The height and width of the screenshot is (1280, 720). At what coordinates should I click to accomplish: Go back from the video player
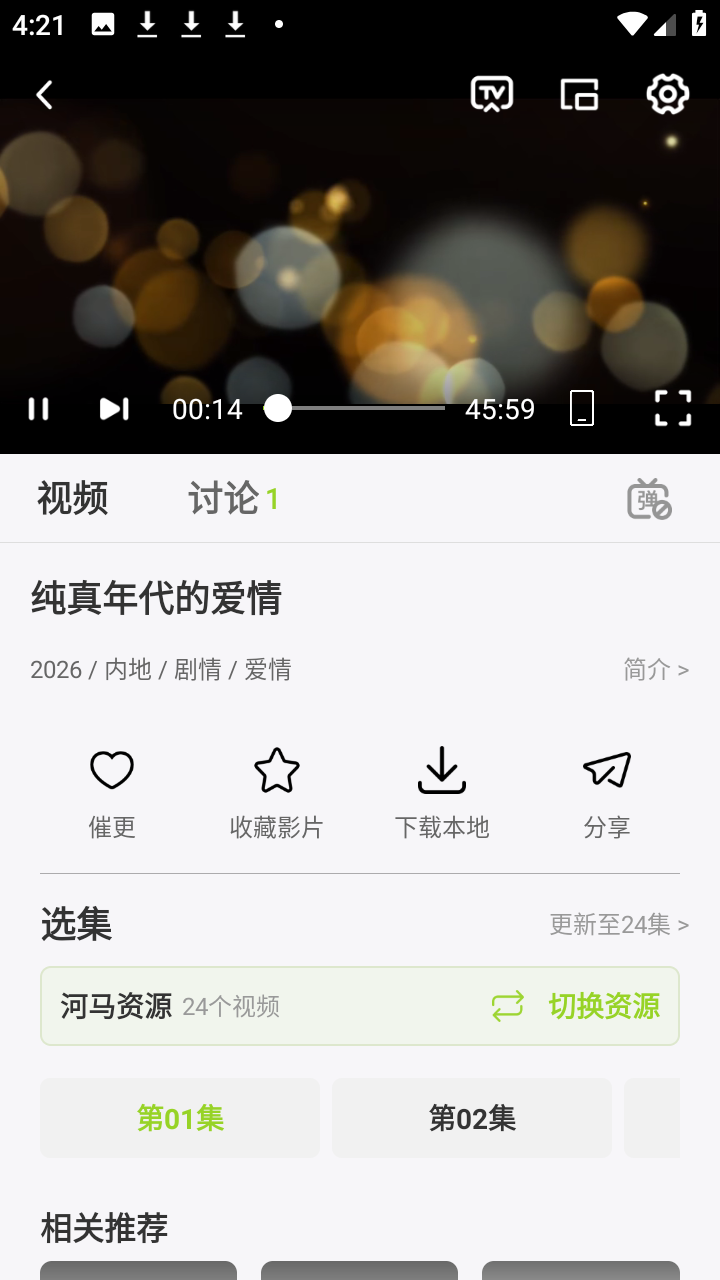44,95
